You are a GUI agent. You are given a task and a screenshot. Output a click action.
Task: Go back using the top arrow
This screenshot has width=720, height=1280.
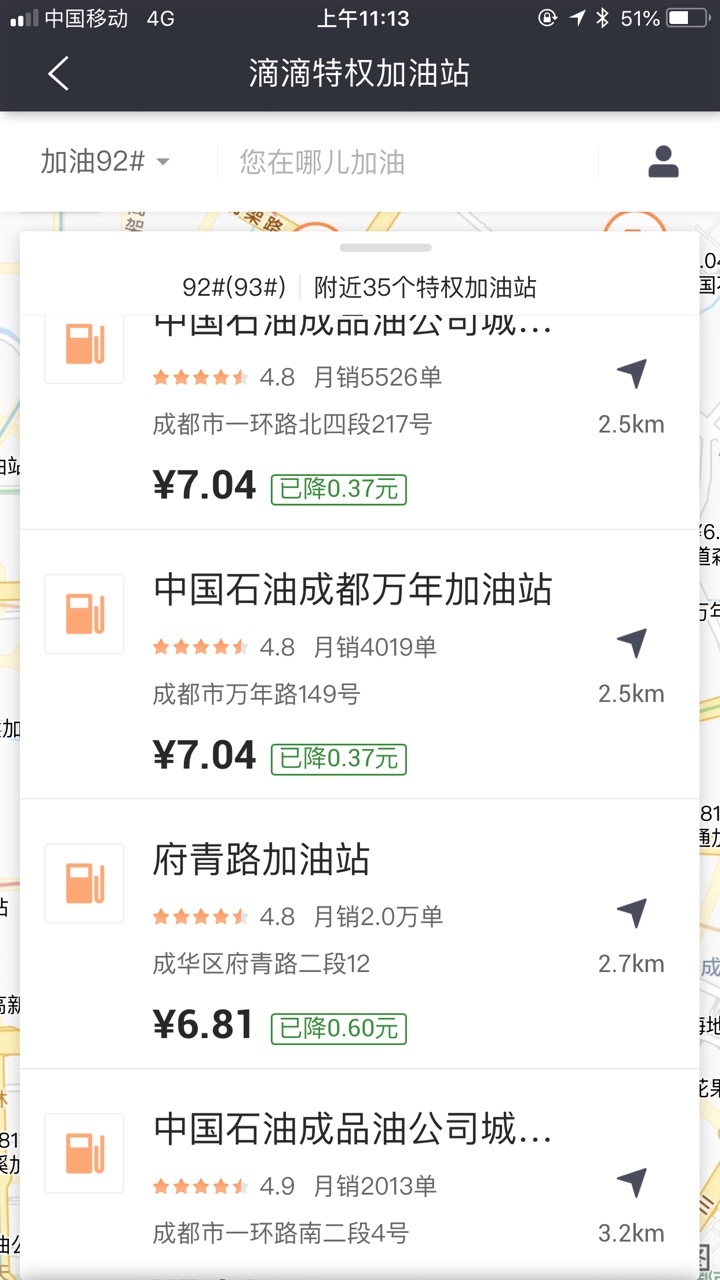pos(58,74)
